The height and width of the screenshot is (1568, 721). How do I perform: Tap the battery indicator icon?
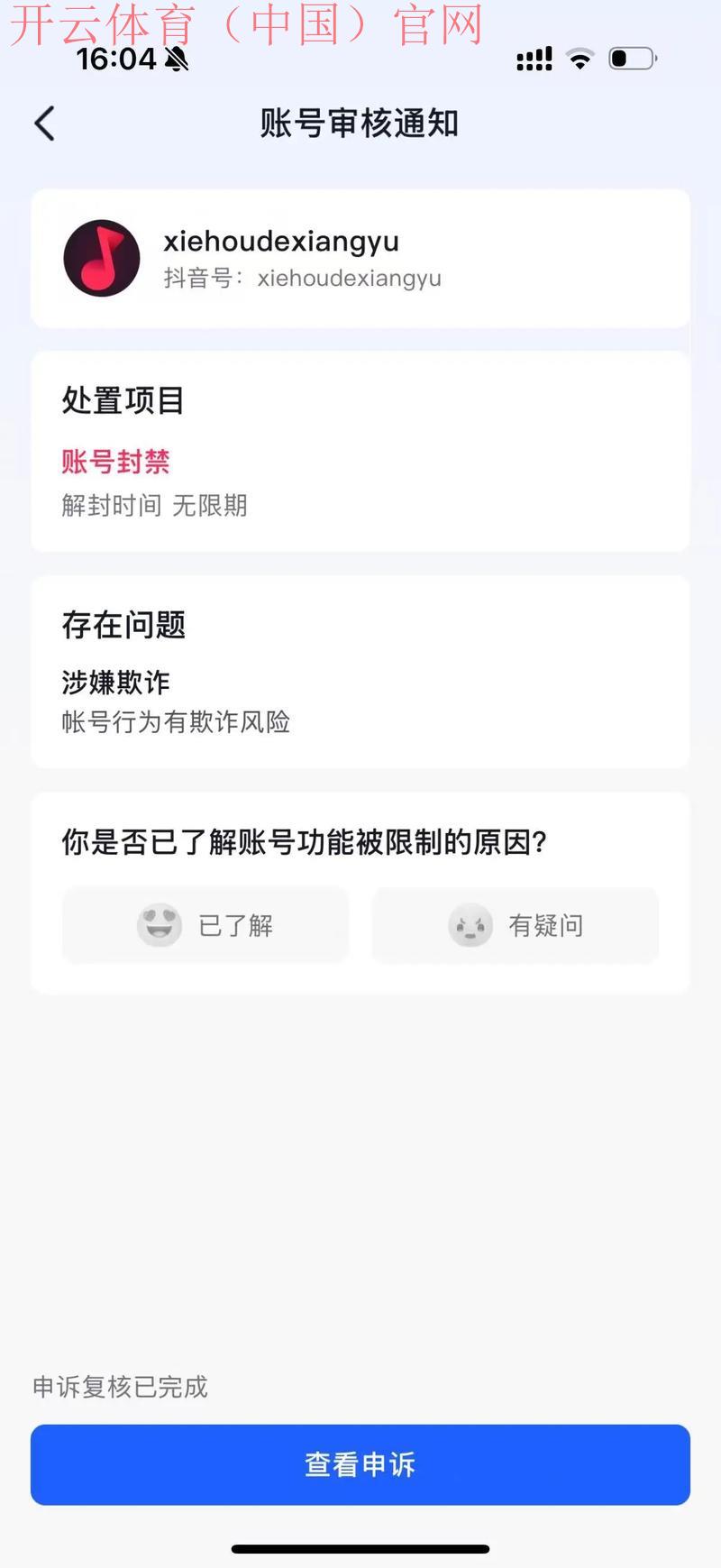click(x=633, y=58)
